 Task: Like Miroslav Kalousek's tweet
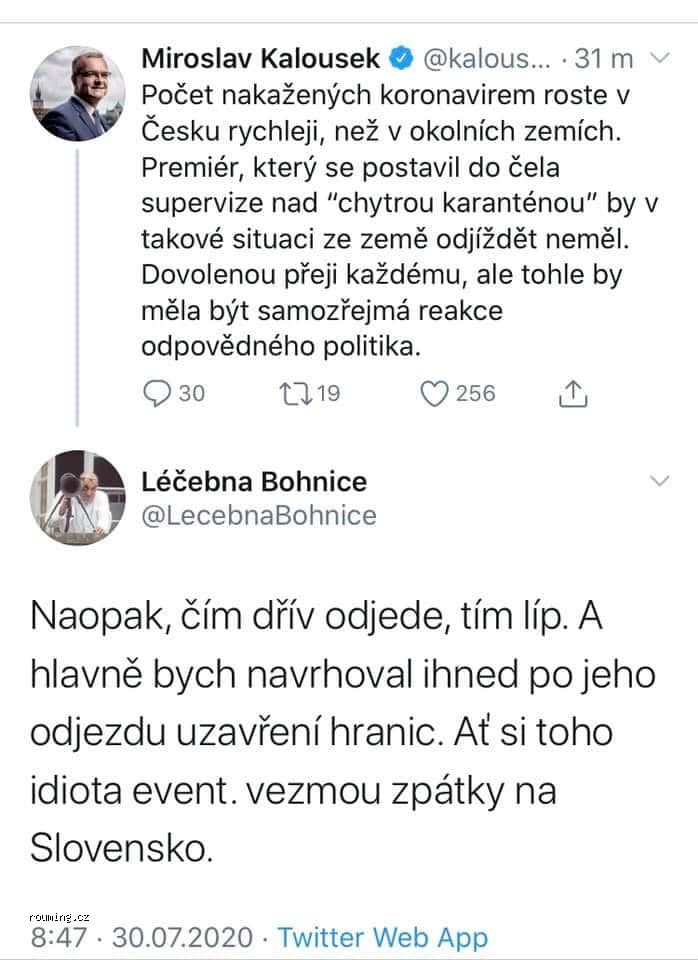click(x=434, y=394)
